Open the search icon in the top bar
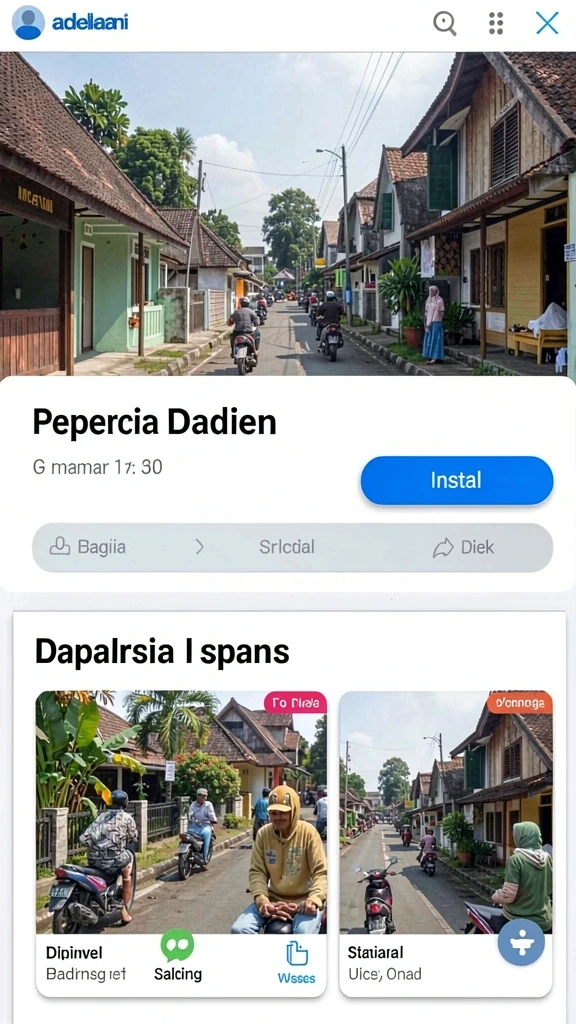Viewport: 576px width, 1024px height. 445,24
